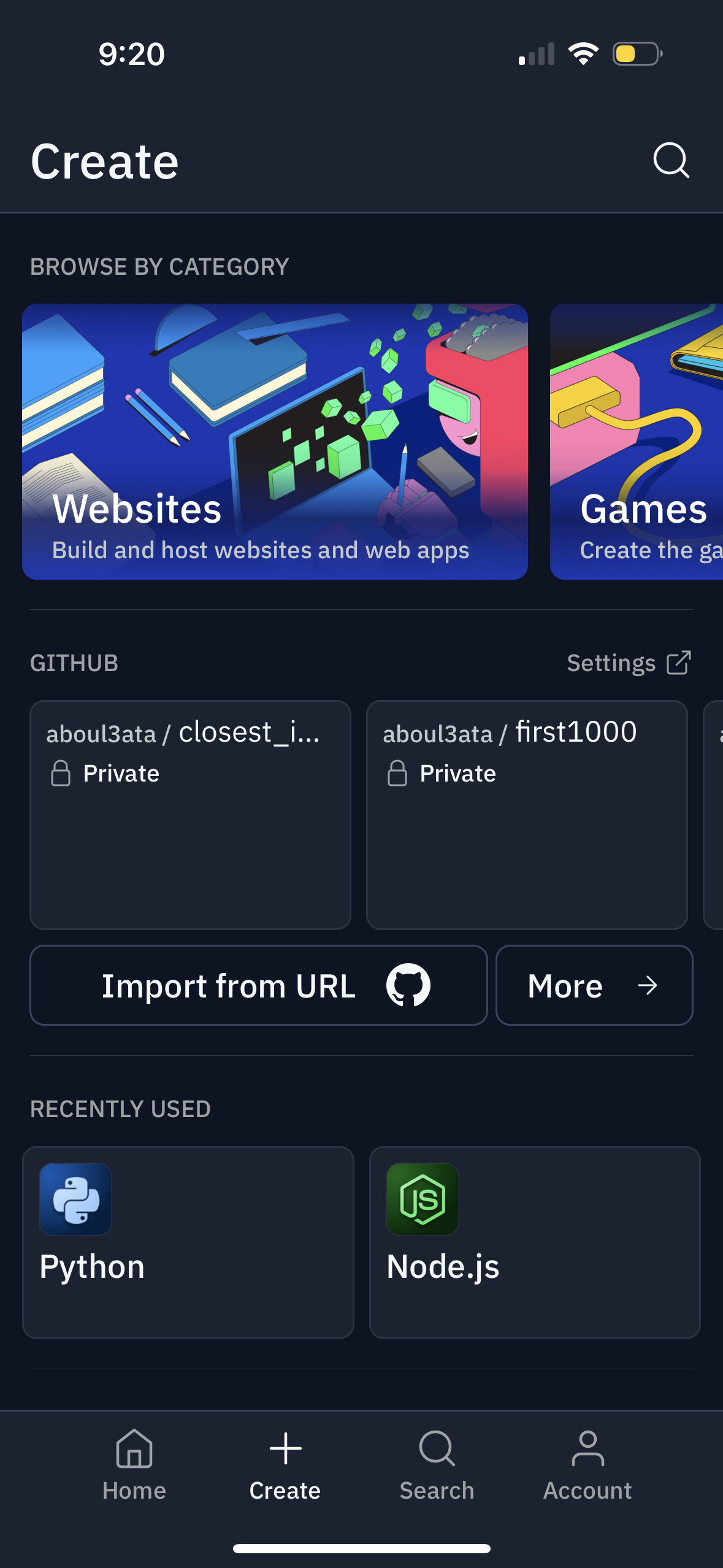Select the Create tab
The image size is (723, 1568).
(x=285, y=1466)
